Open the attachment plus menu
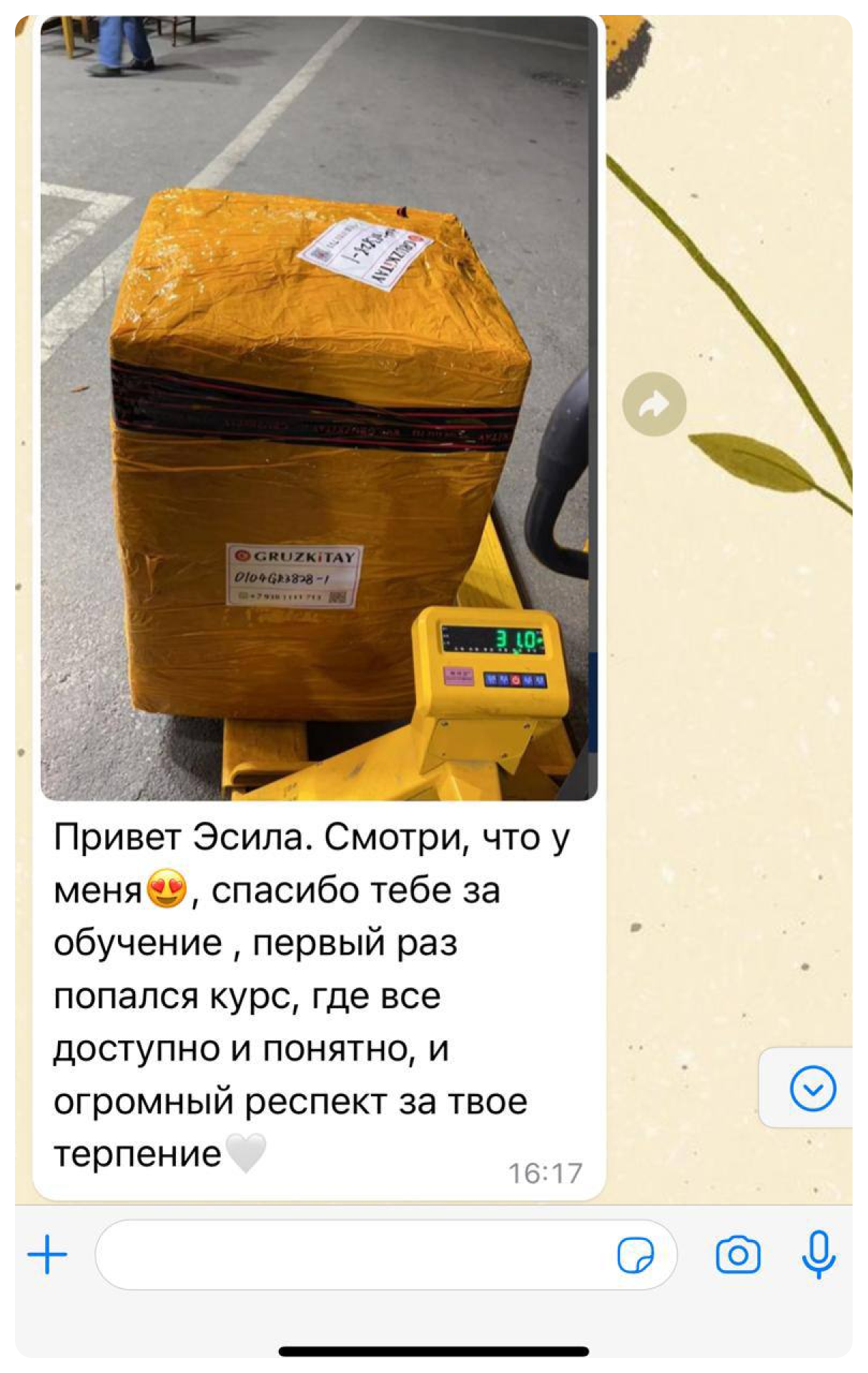 pyautogui.click(x=47, y=1254)
